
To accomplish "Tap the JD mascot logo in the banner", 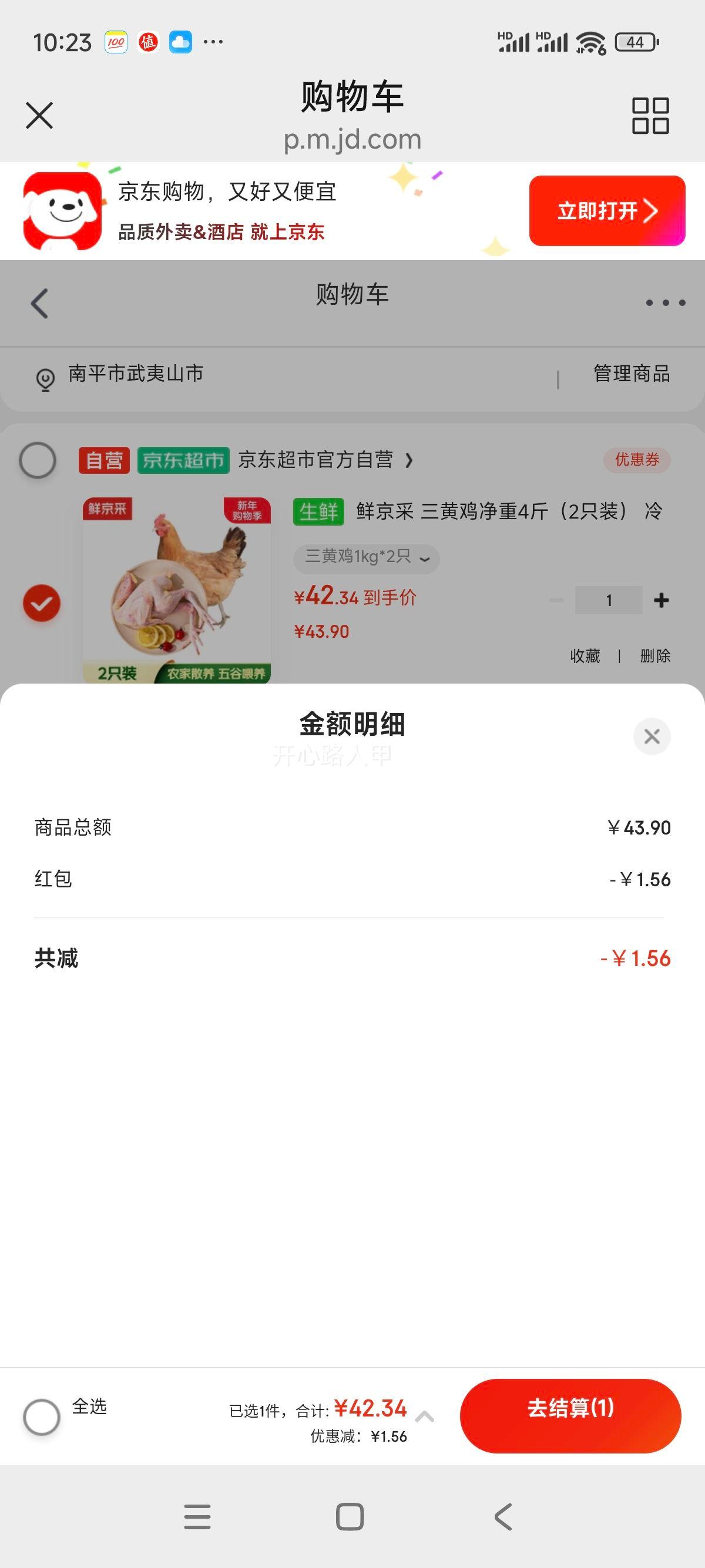I will point(61,213).
